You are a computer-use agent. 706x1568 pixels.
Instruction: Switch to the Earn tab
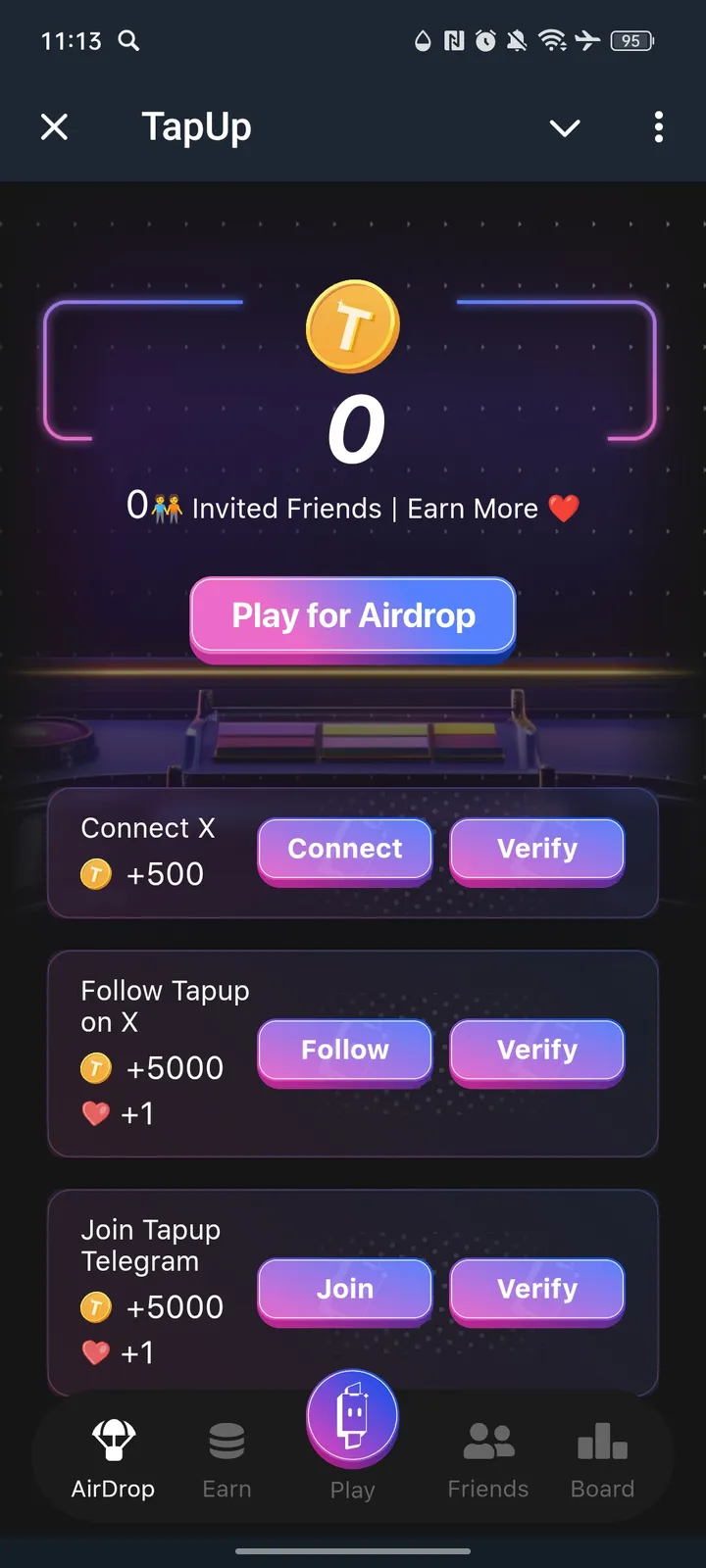(x=227, y=1459)
